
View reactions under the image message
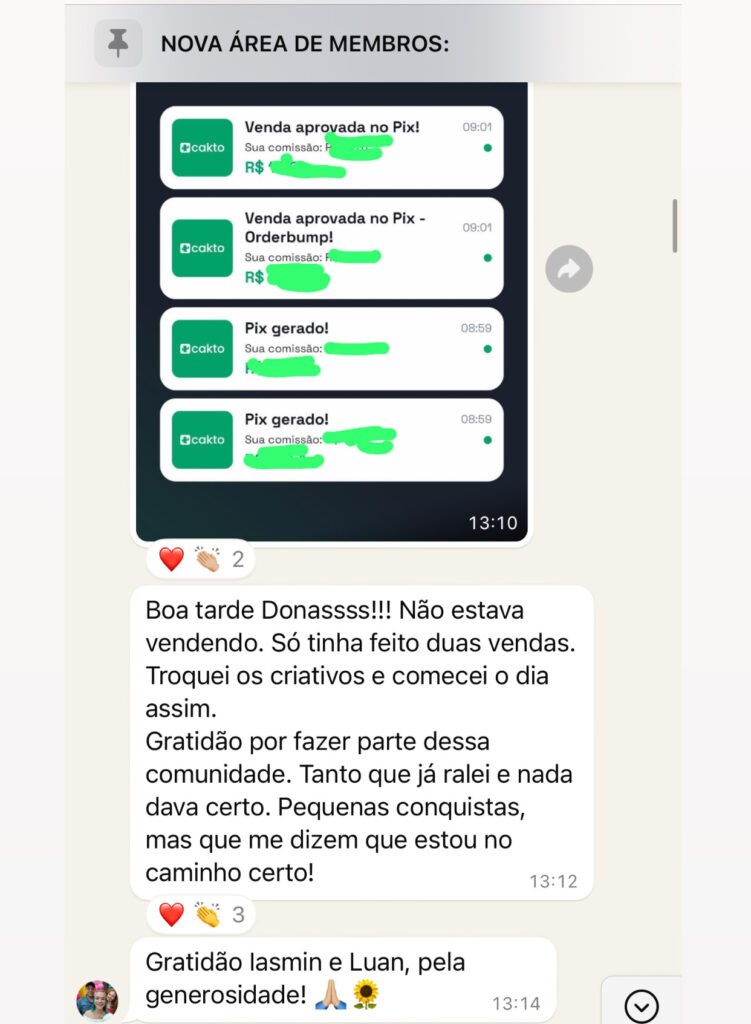(201, 559)
